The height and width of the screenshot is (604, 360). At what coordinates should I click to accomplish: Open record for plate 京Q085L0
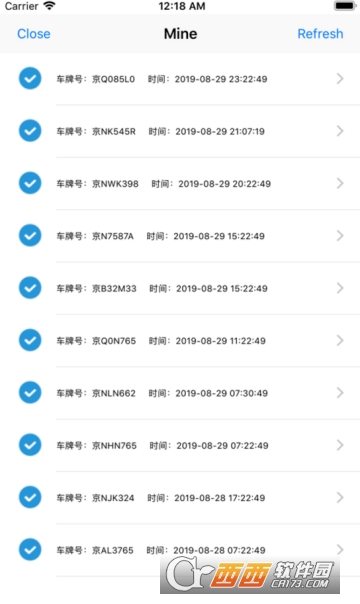click(180, 79)
